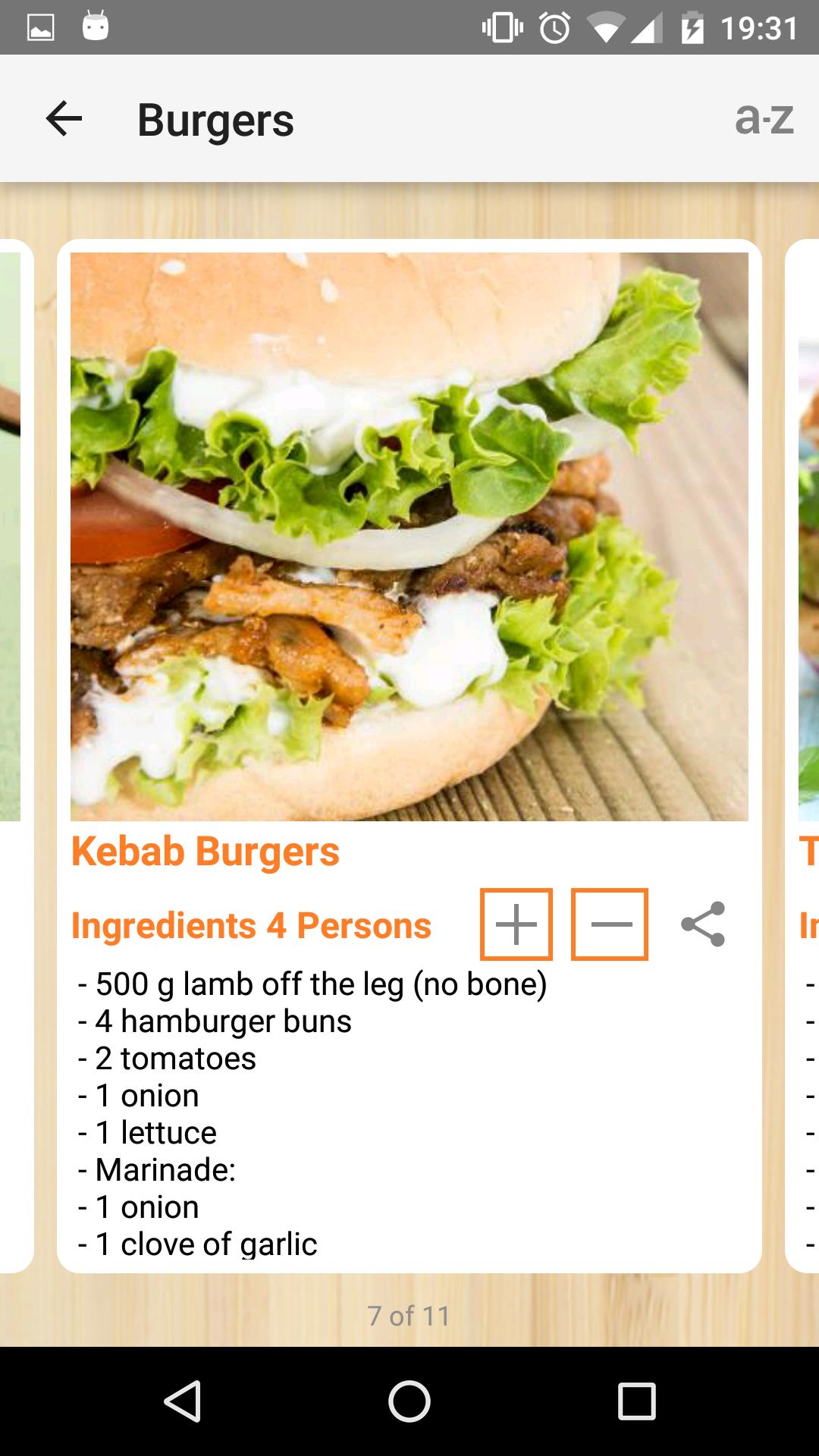The width and height of the screenshot is (819, 1456).
Task: Tap the 4 hamburger buns ingredient
Action: pos(215,1021)
